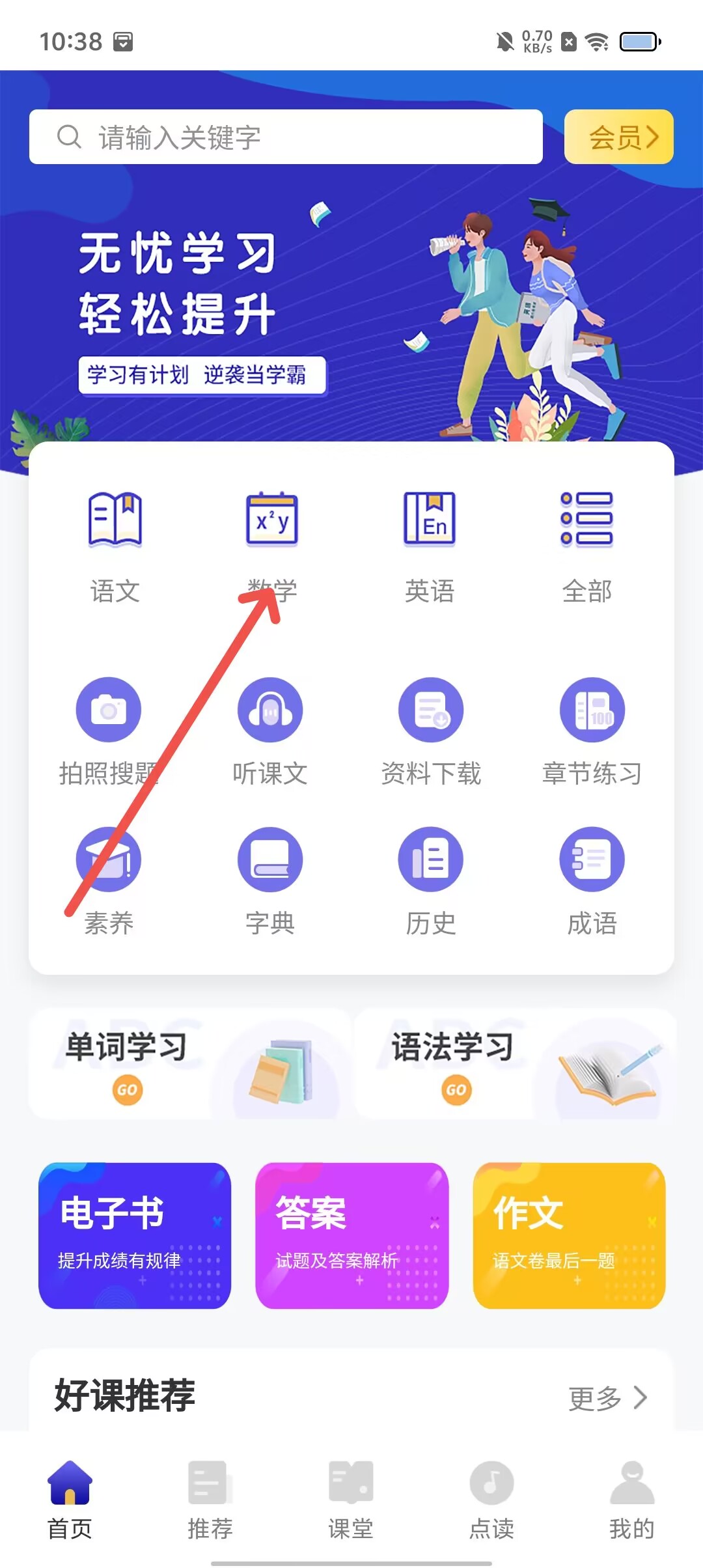Start 语法学习 card
The height and width of the screenshot is (1568, 703).
[516, 1064]
